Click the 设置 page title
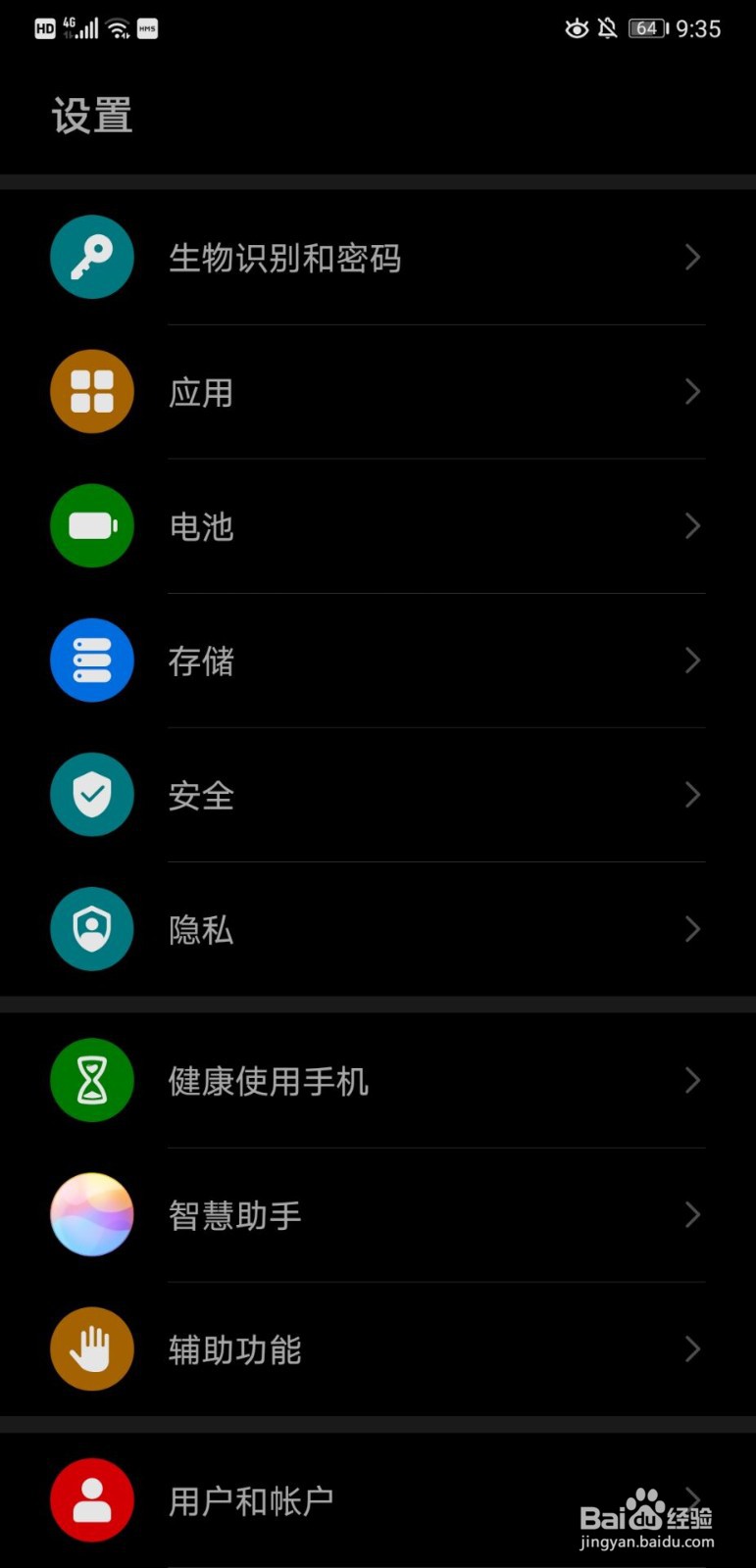This screenshot has width=756, height=1568. (90, 115)
